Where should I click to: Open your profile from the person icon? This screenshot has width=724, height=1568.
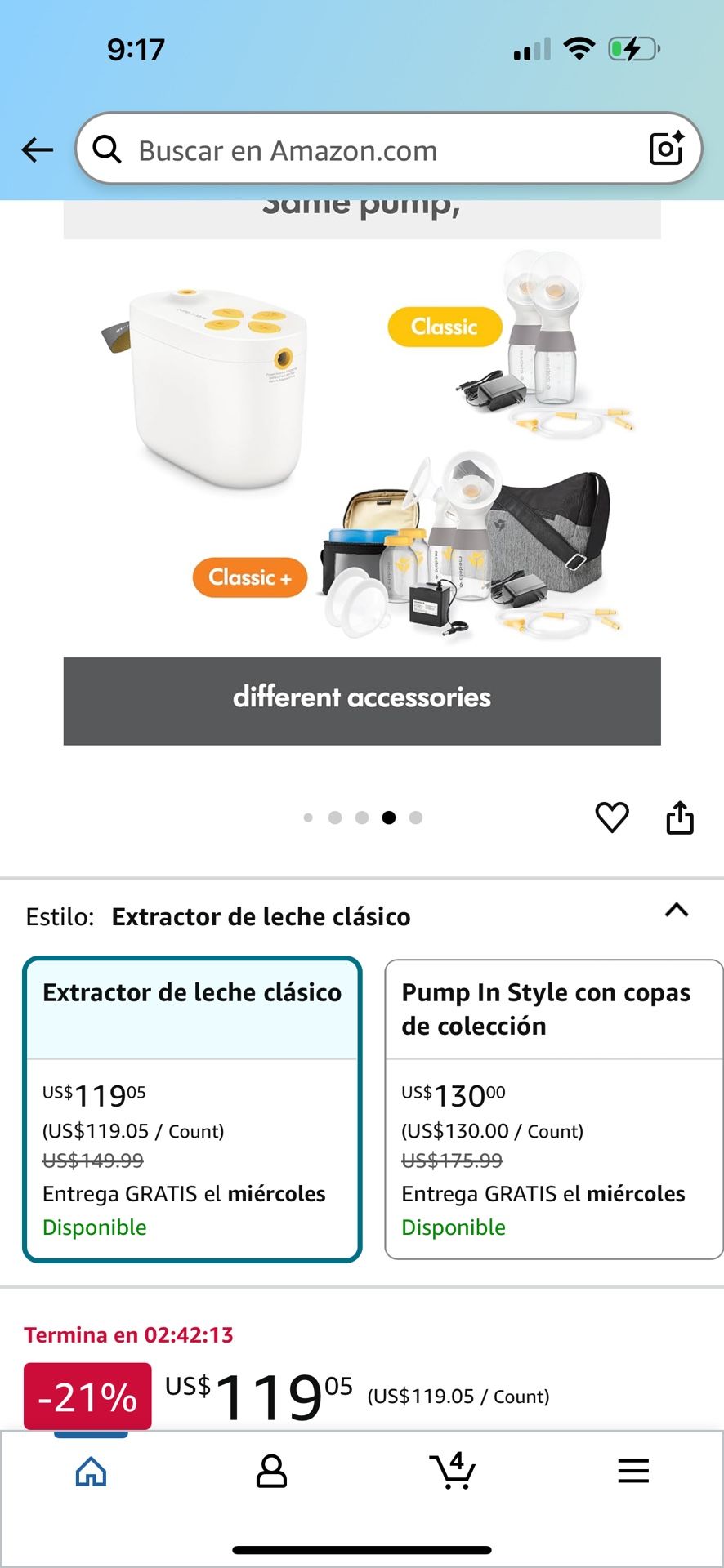271,1472
